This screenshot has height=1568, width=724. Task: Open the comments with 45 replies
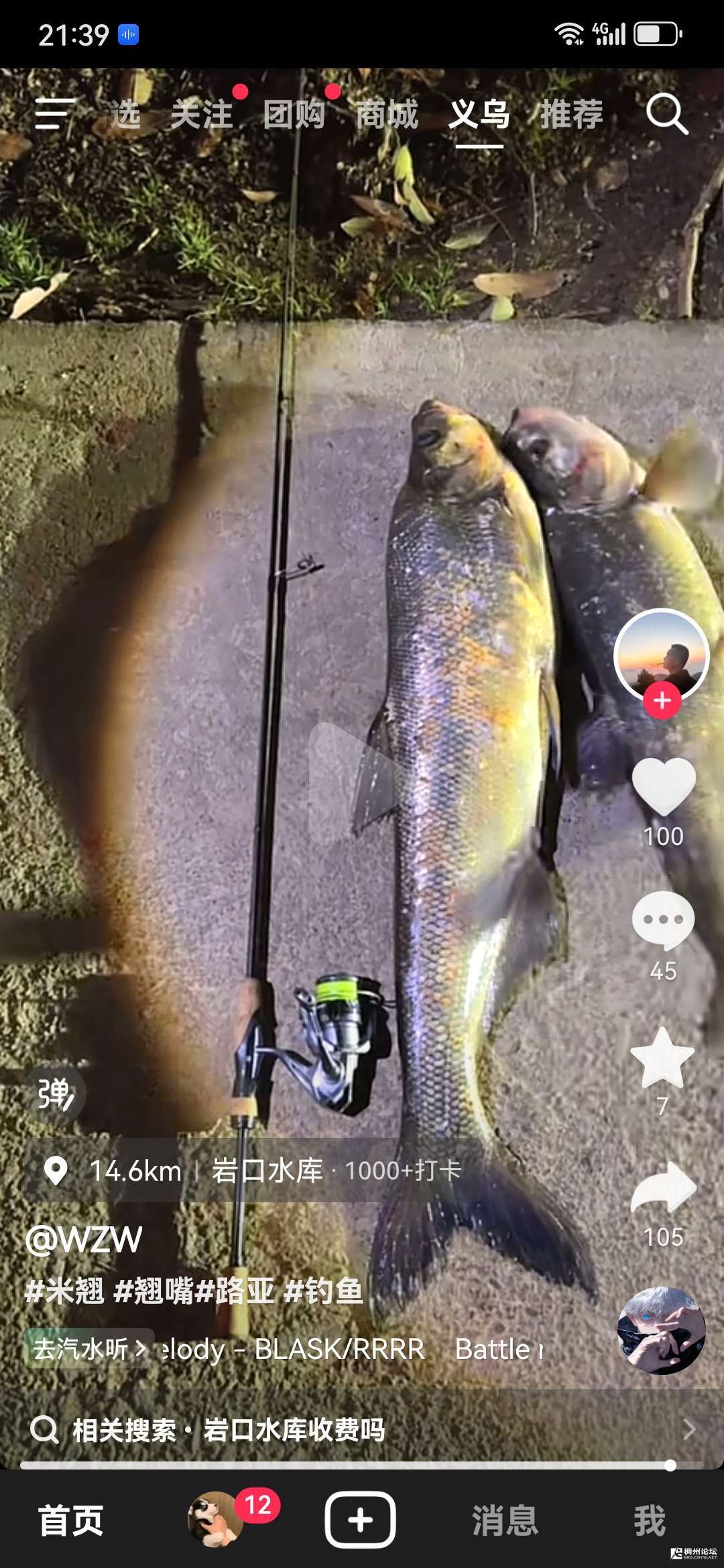click(664, 921)
